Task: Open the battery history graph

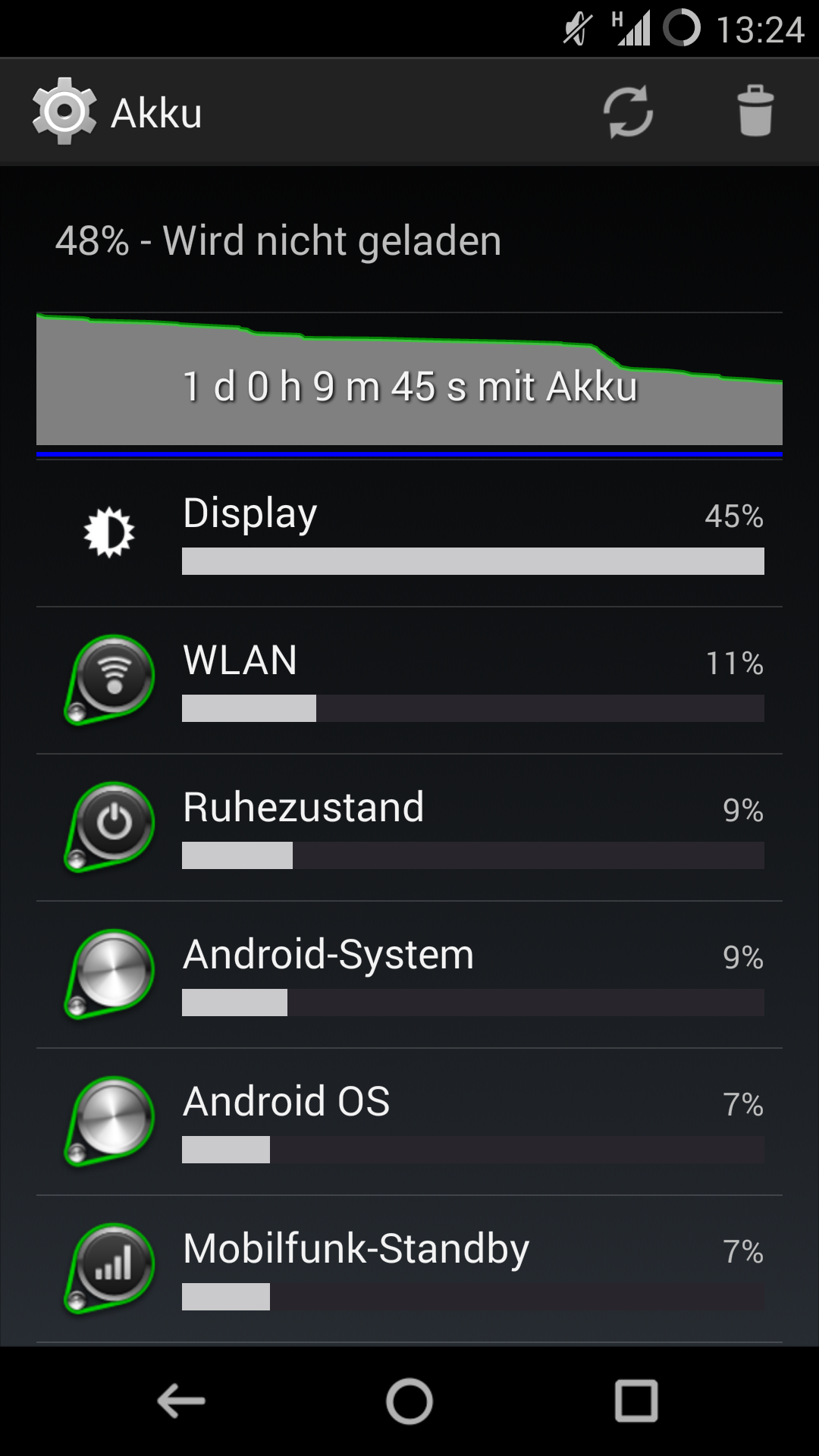Action: tap(409, 379)
